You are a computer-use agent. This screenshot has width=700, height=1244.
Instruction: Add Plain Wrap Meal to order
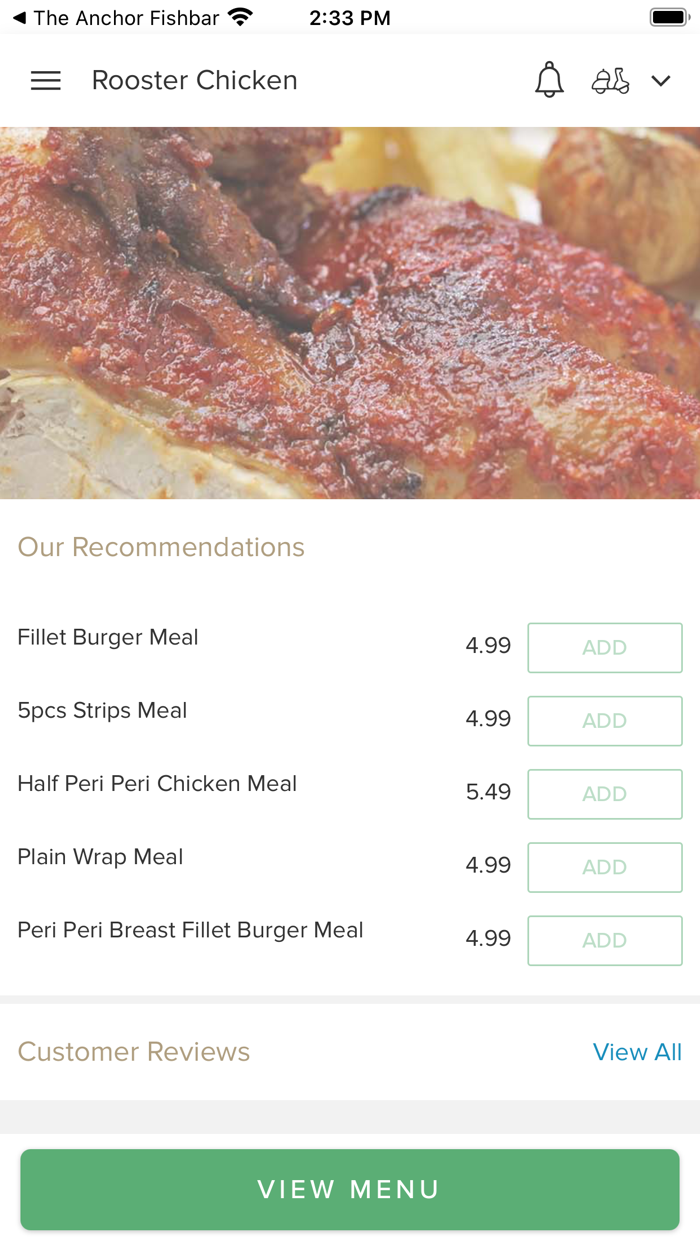604,867
